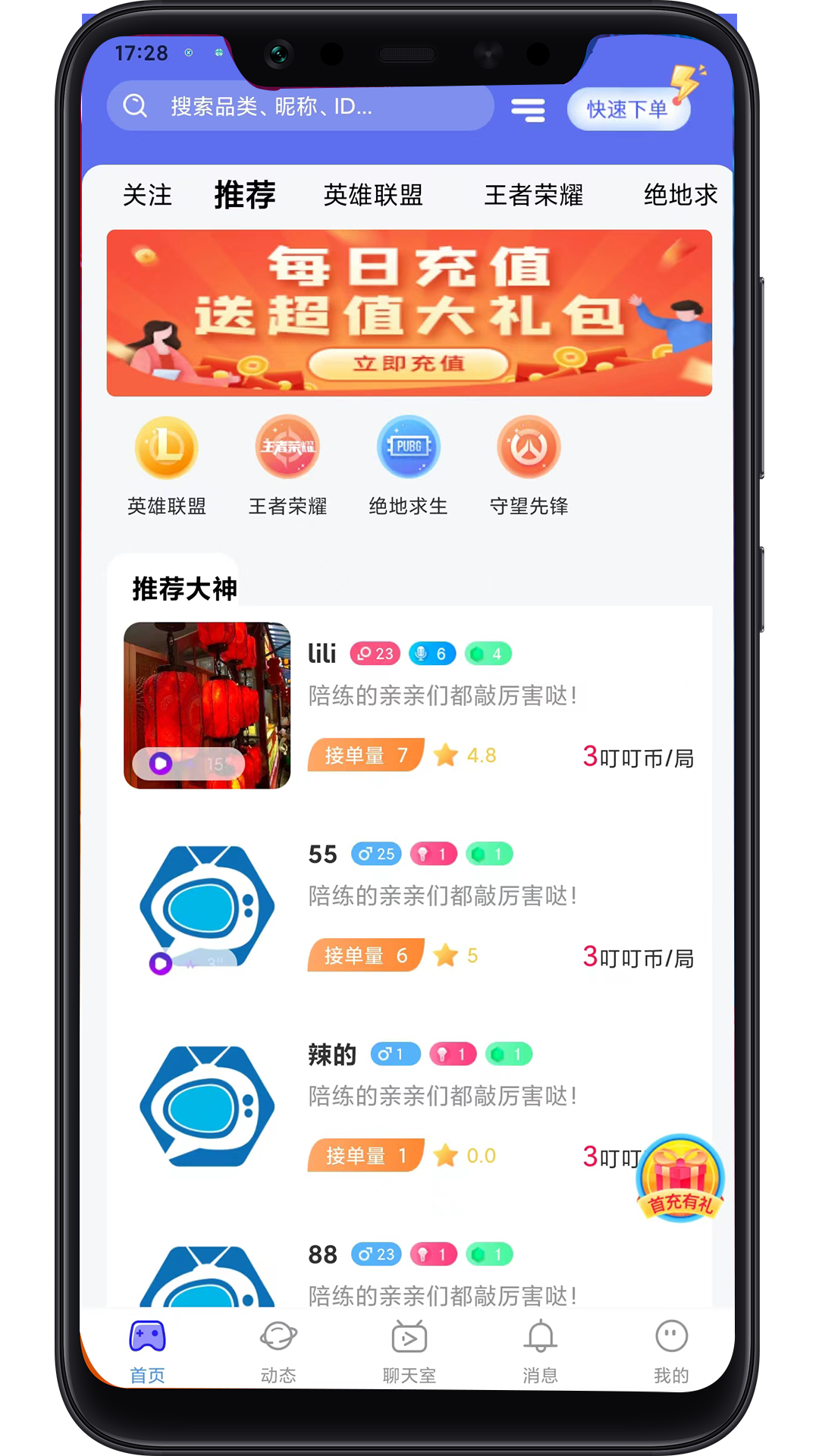Switch to the 英雄联盟 top tab
This screenshot has height=1456, width=819.
(x=373, y=195)
